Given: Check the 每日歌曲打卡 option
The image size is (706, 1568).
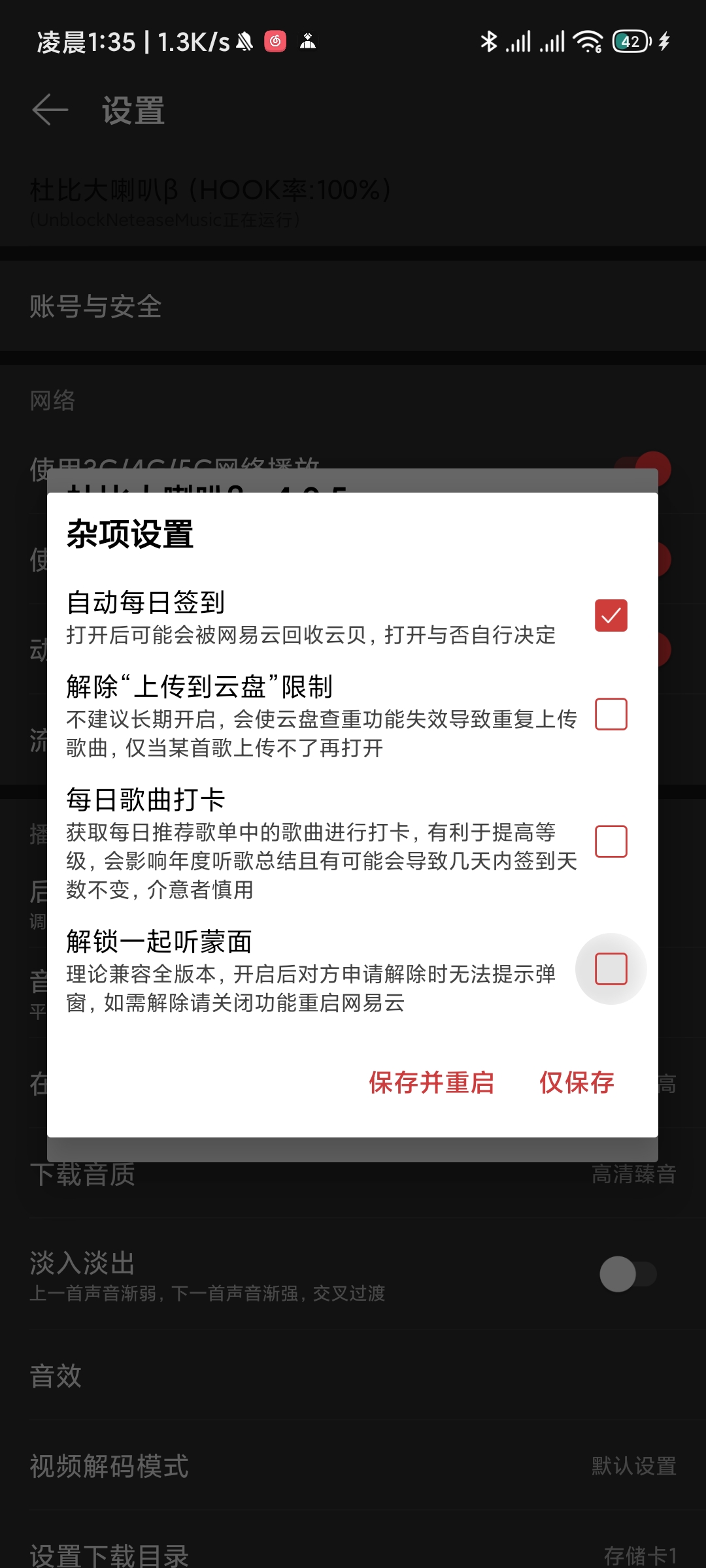Looking at the screenshot, I should tap(611, 841).
